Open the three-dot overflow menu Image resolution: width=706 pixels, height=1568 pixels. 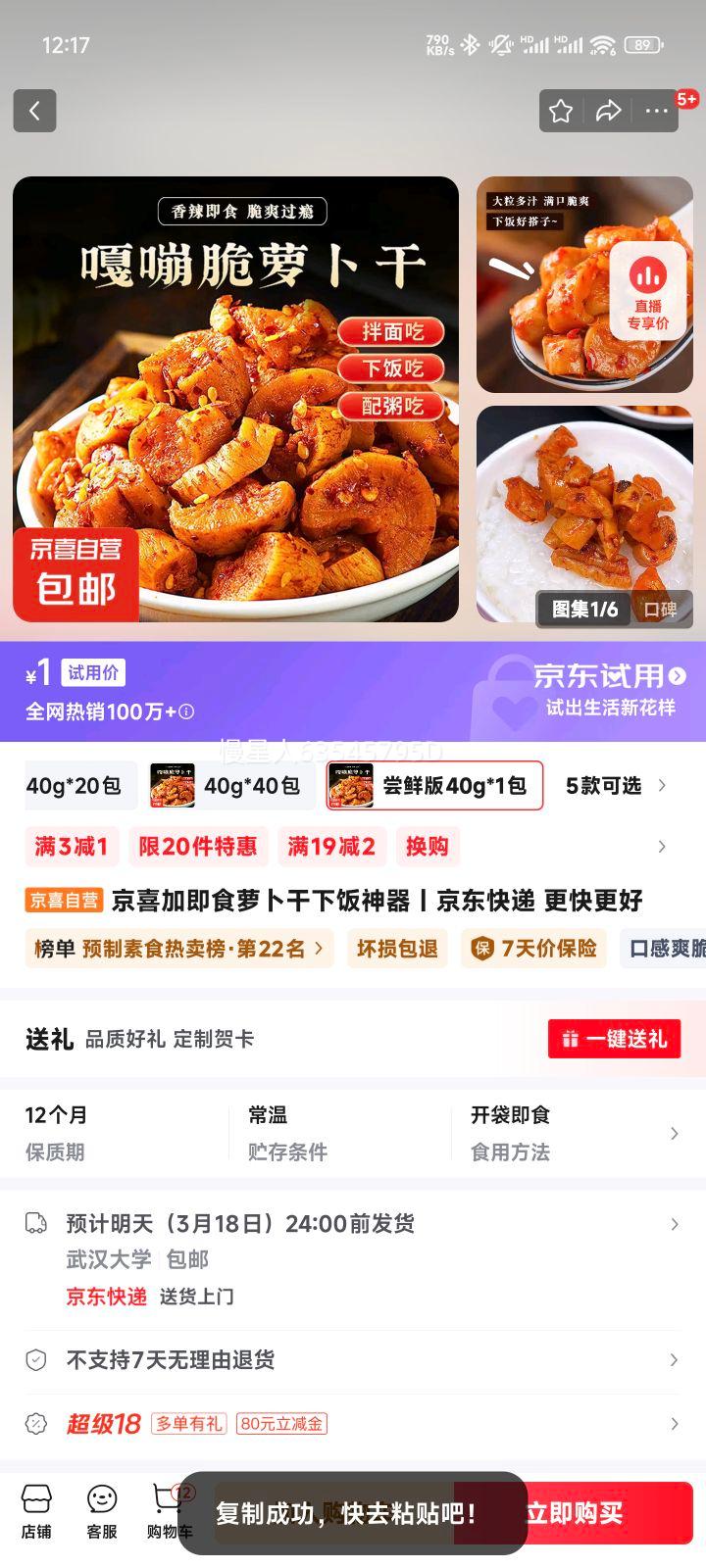click(656, 111)
